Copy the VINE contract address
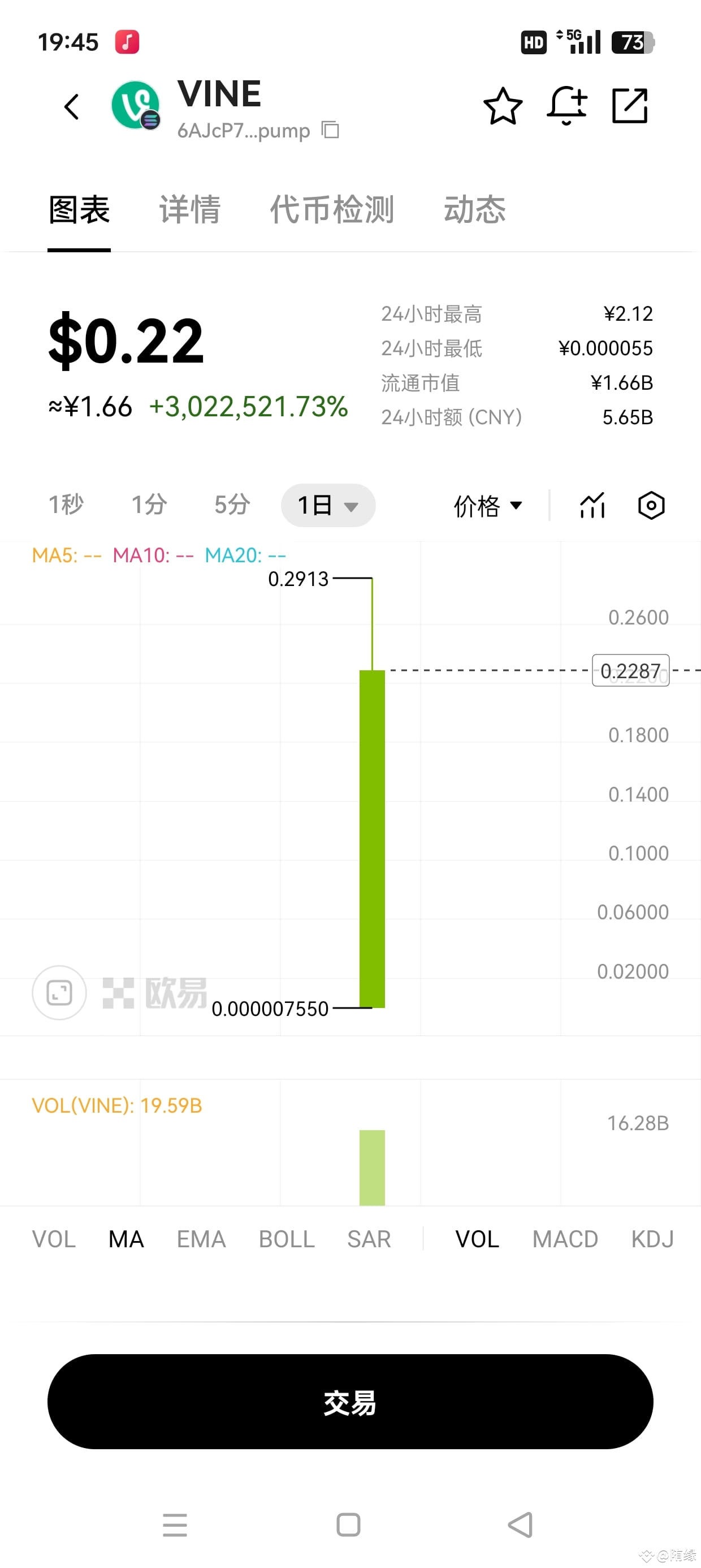This screenshot has width=701, height=1568. pos(330,130)
